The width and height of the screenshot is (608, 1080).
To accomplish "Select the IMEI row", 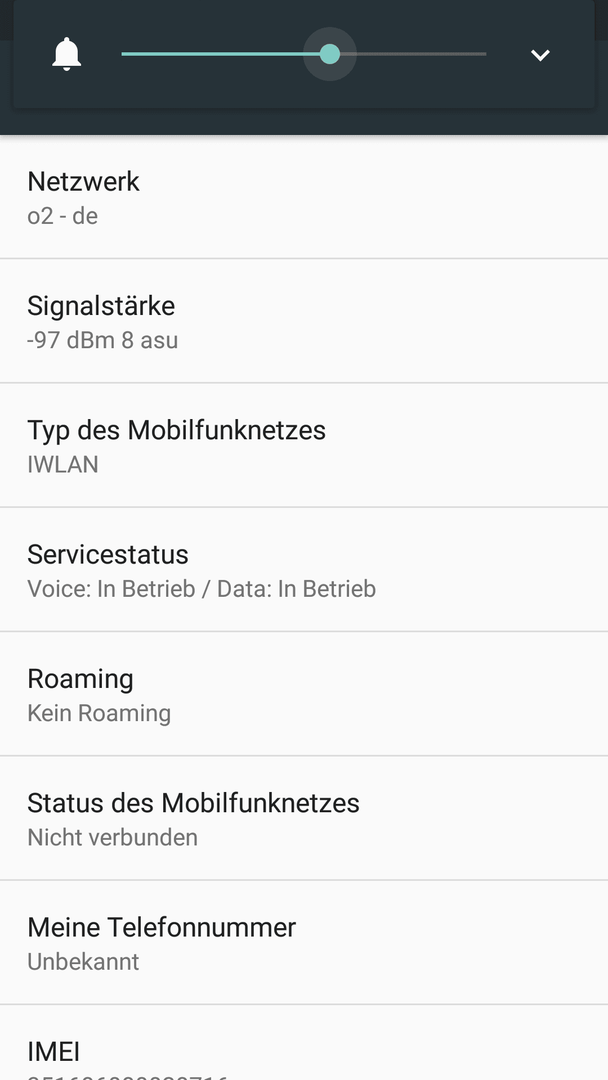I will pos(304,1043).
